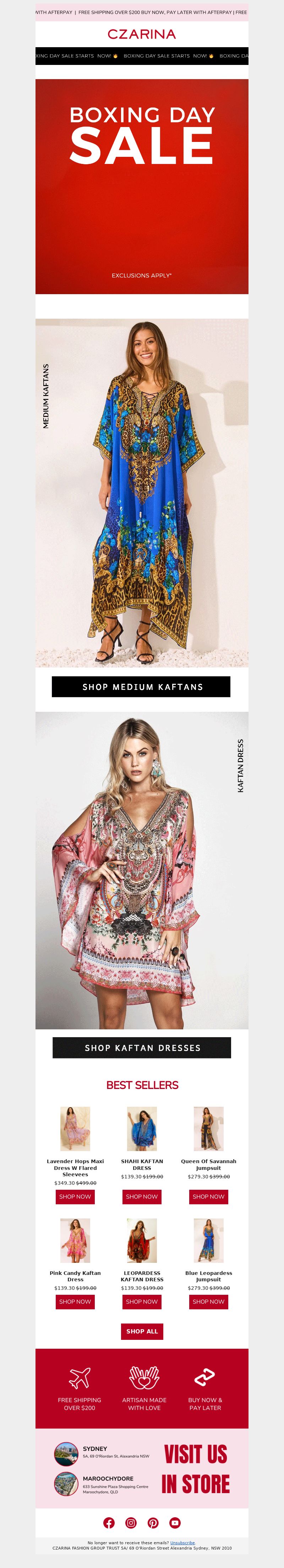The height and width of the screenshot is (1568, 284).
Task: Tap the Unsubscribe link
Action: (x=182, y=1542)
